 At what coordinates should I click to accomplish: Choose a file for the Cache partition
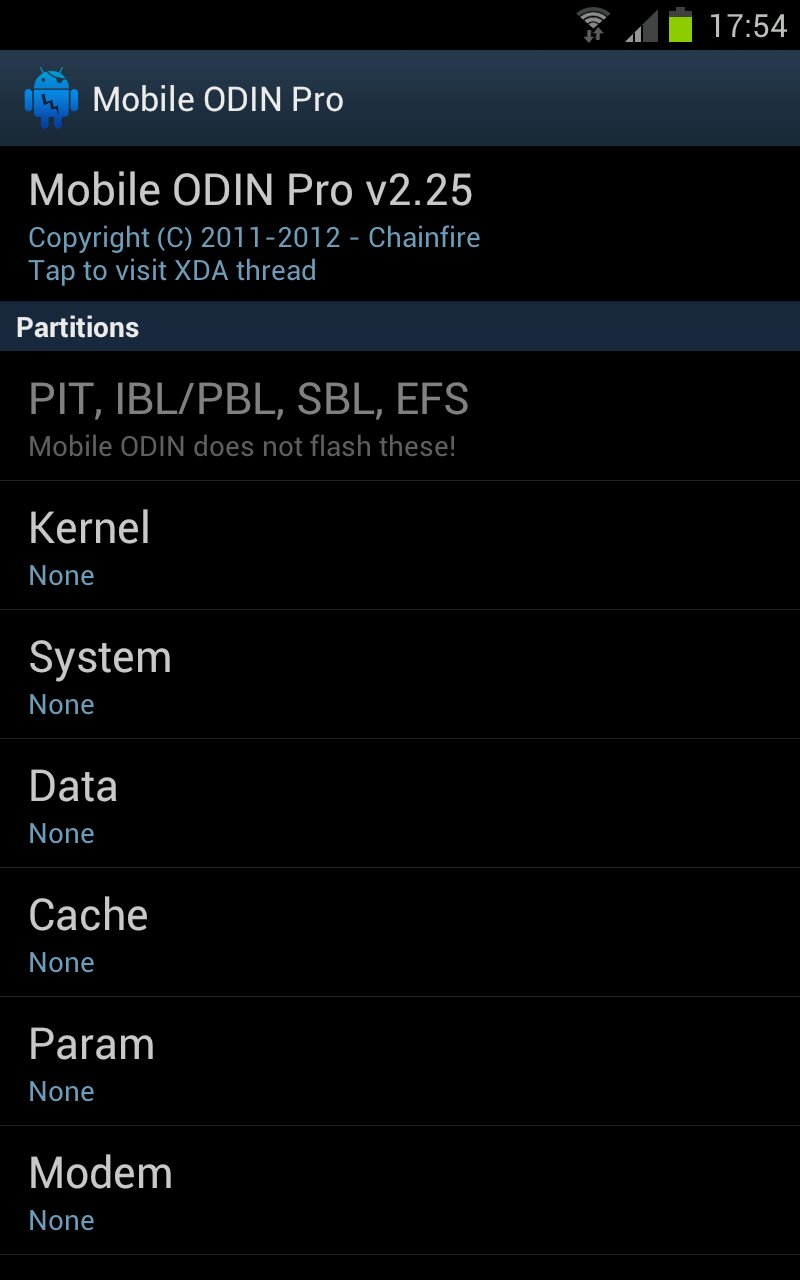[x=400, y=932]
